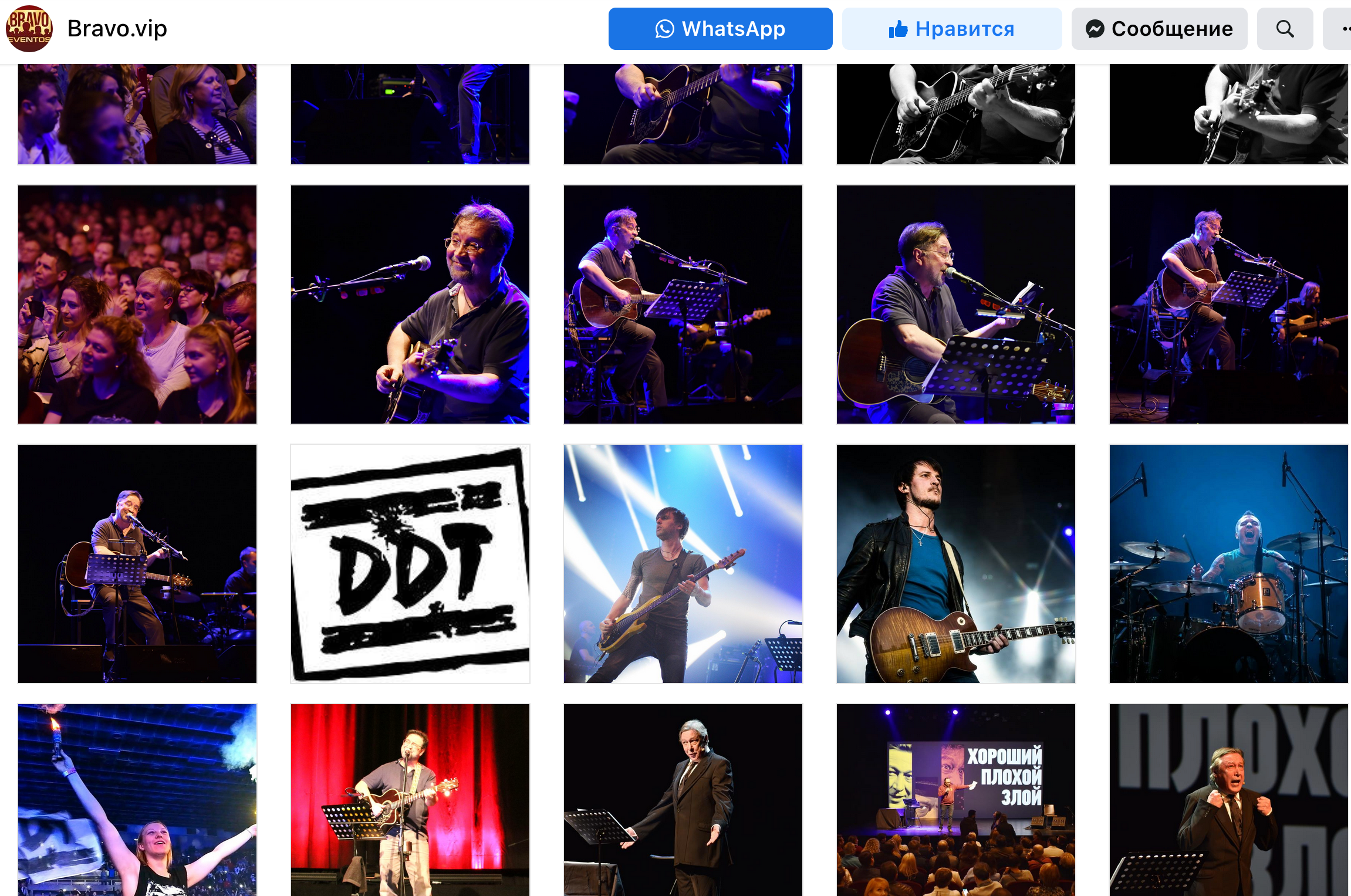Screen dimensions: 1351x896
Task: Open the stage photo with the ХОРОШИЙ ПЛОХОЙ ЗЛОЙ screen
Action: [955, 800]
